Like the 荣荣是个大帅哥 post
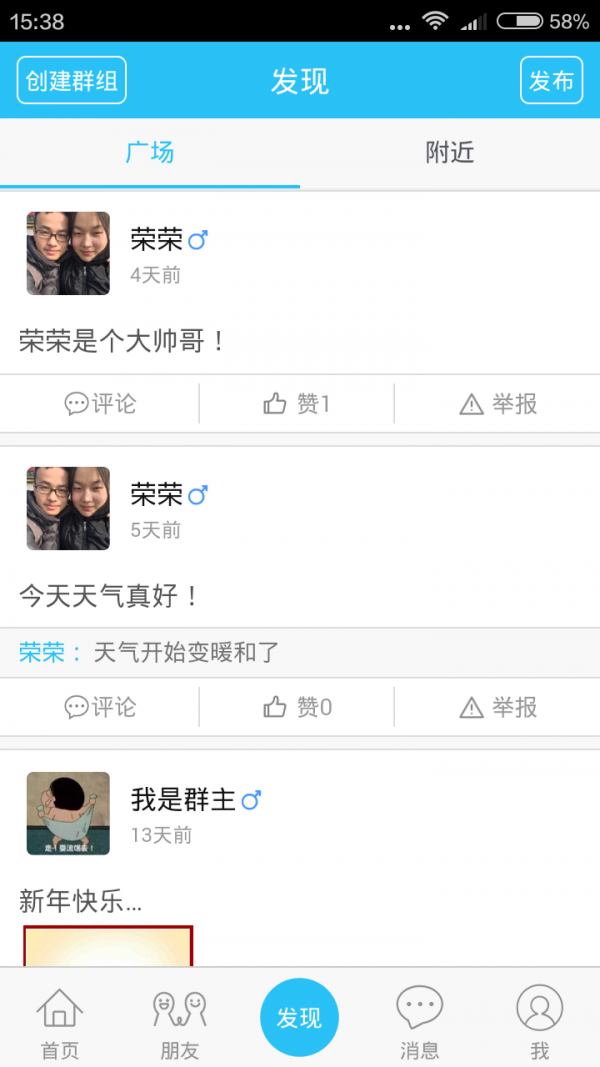The height and width of the screenshot is (1067, 600). (x=297, y=404)
